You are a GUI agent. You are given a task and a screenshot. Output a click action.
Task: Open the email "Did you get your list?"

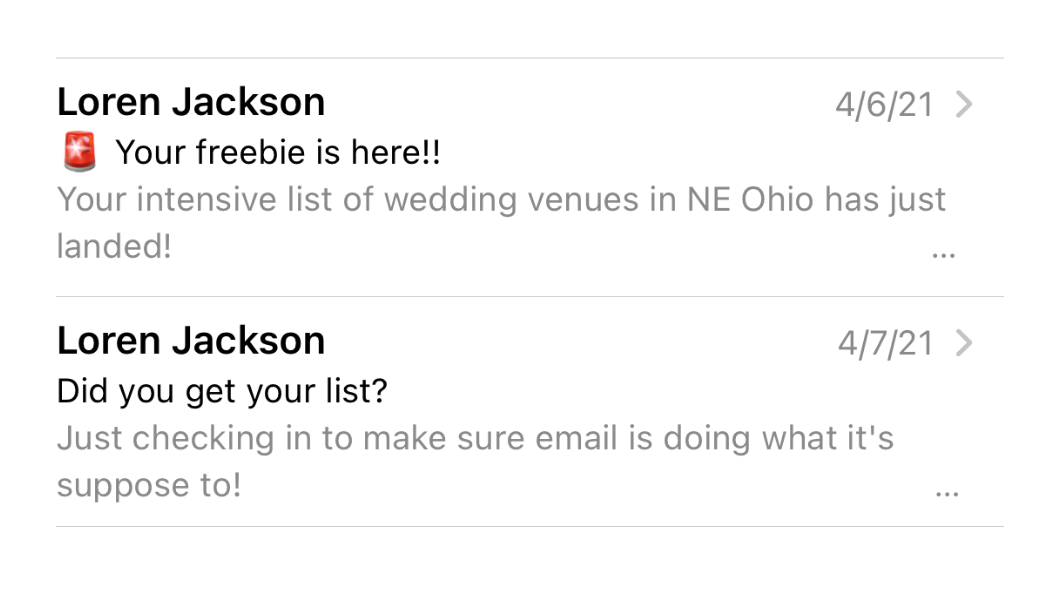click(500, 412)
